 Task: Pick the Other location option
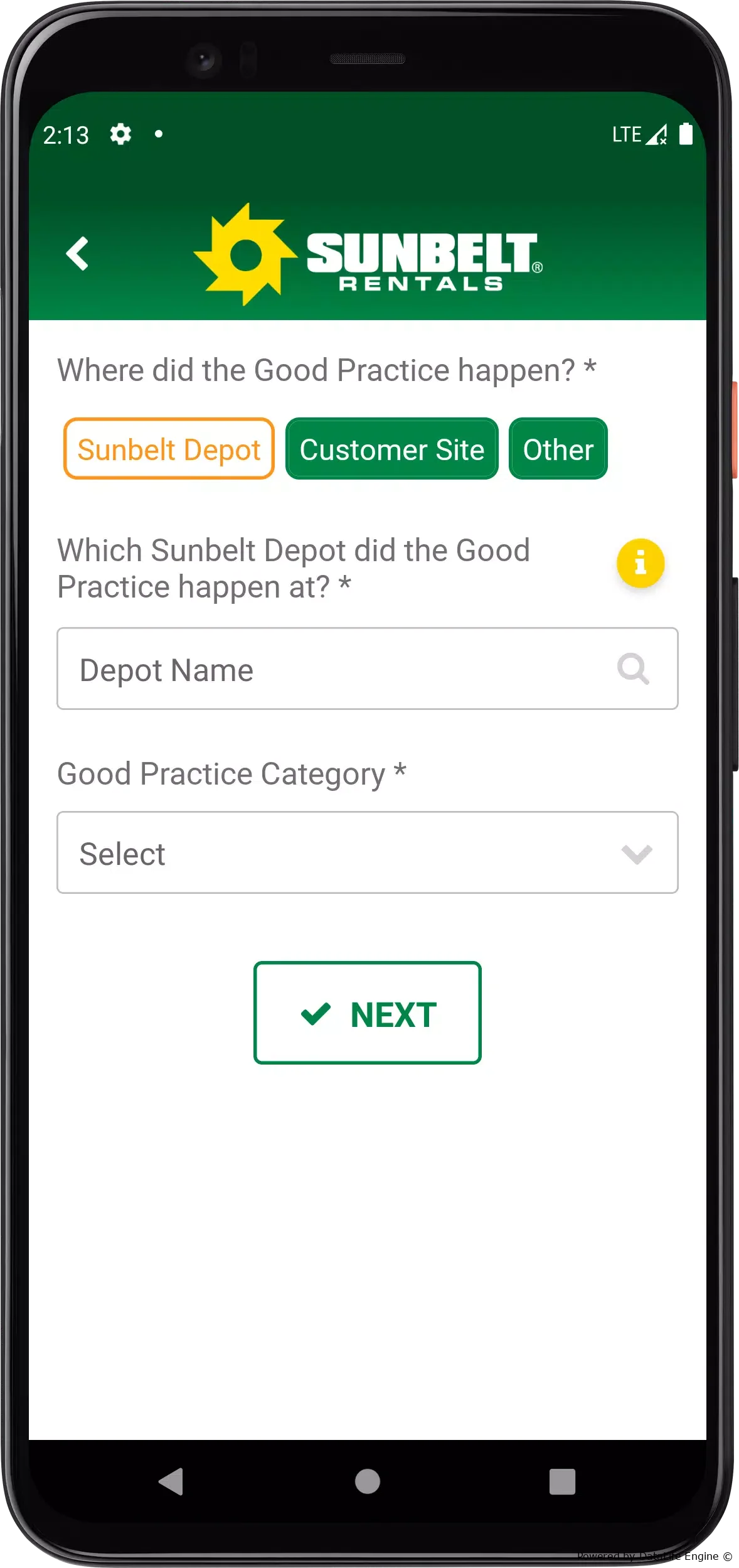pos(558,449)
